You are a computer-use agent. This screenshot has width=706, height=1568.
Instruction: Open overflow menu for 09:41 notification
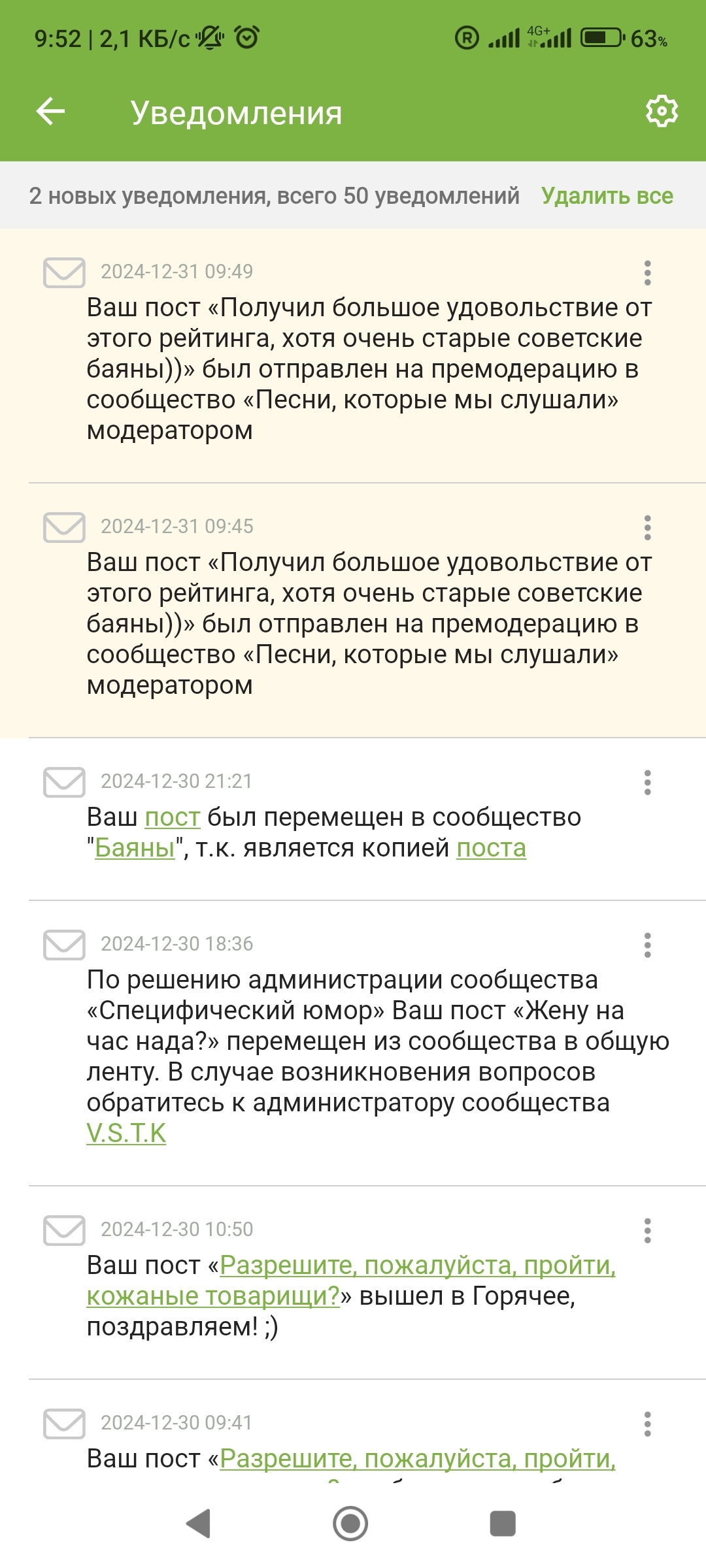click(647, 1424)
